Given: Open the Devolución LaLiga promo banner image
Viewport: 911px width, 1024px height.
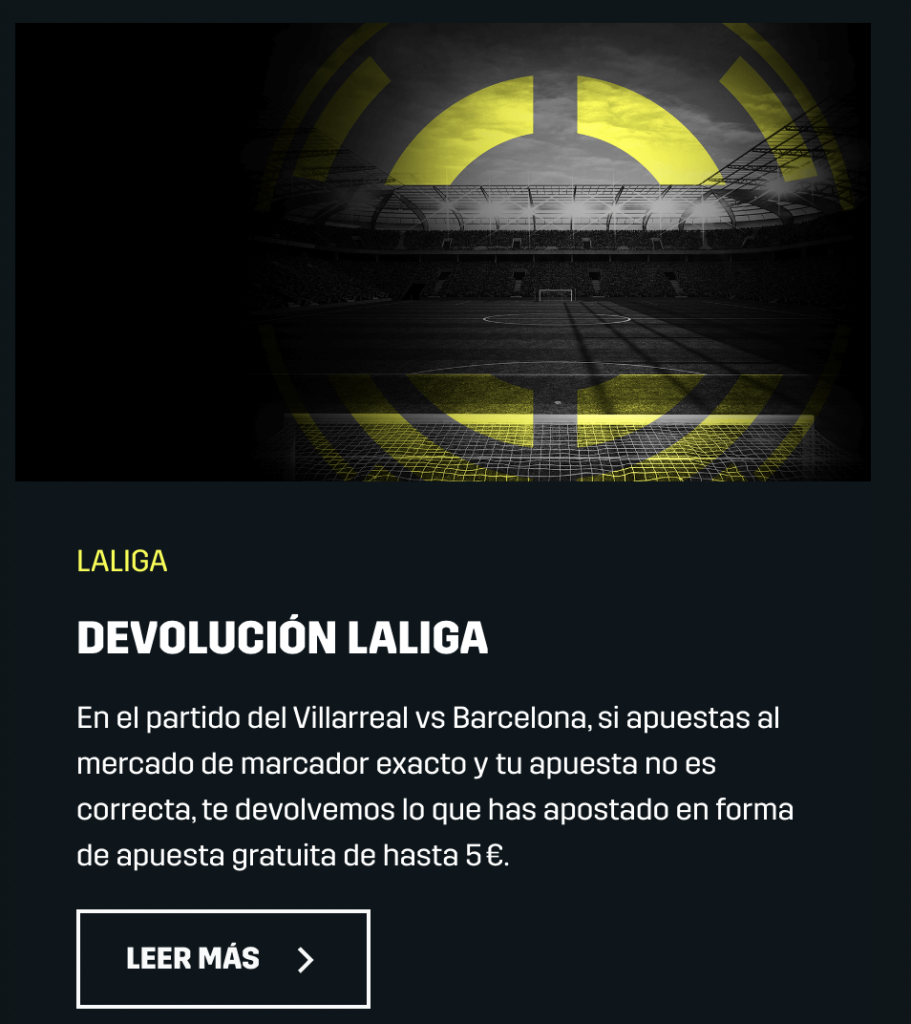Looking at the screenshot, I should pos(443,252).
